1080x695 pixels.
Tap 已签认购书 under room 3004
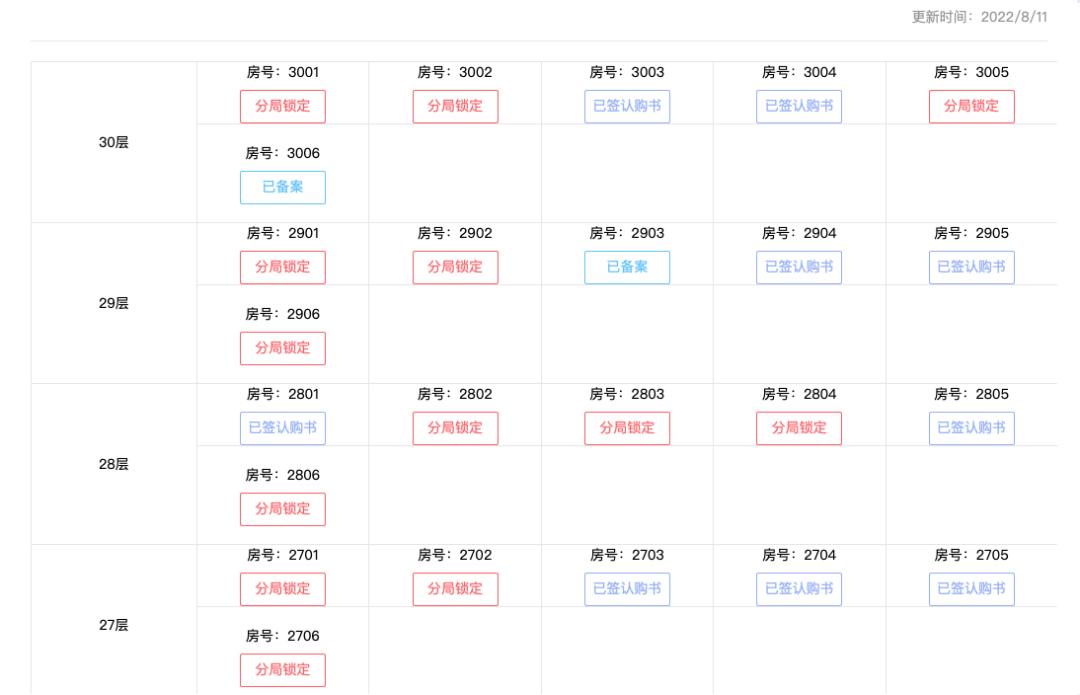point(799,106)
